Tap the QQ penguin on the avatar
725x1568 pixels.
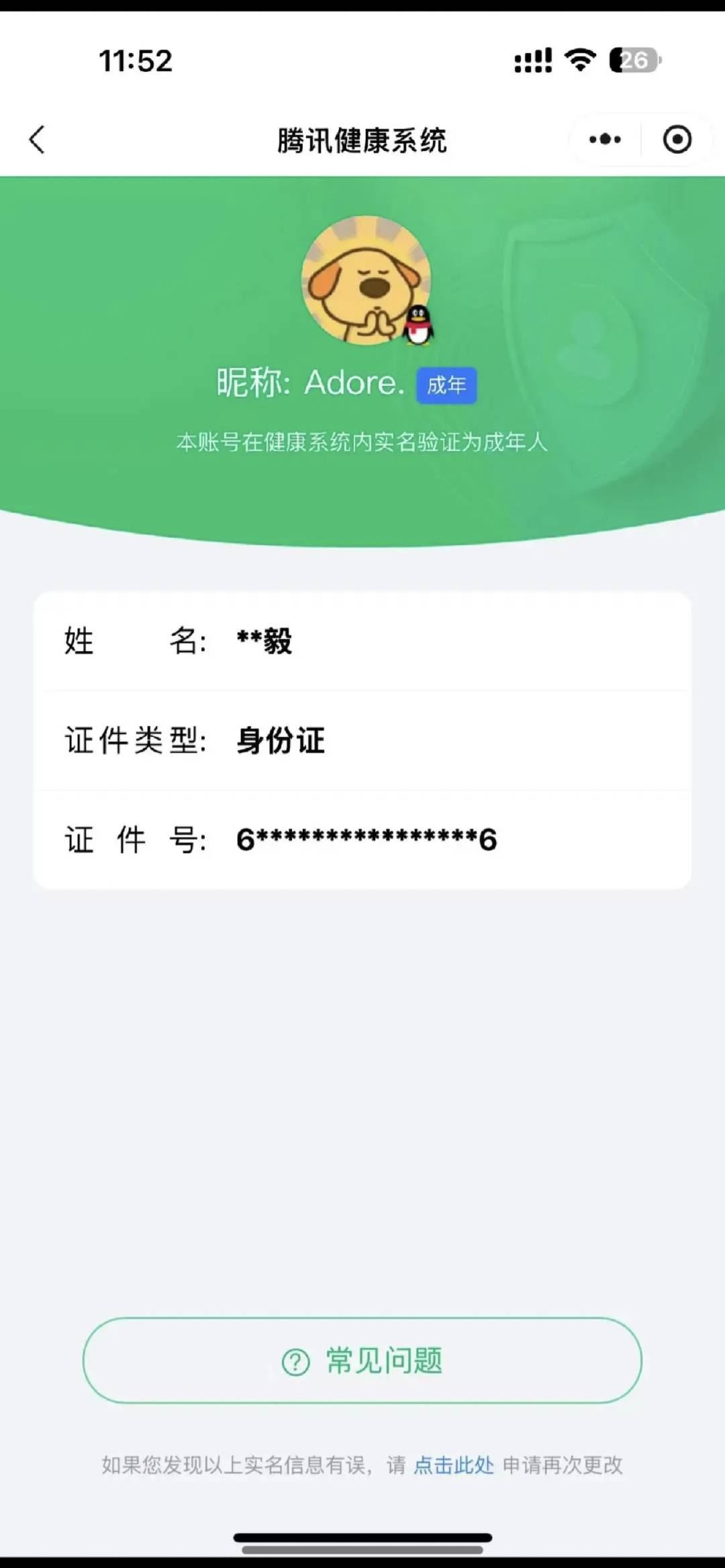[420, 325]
